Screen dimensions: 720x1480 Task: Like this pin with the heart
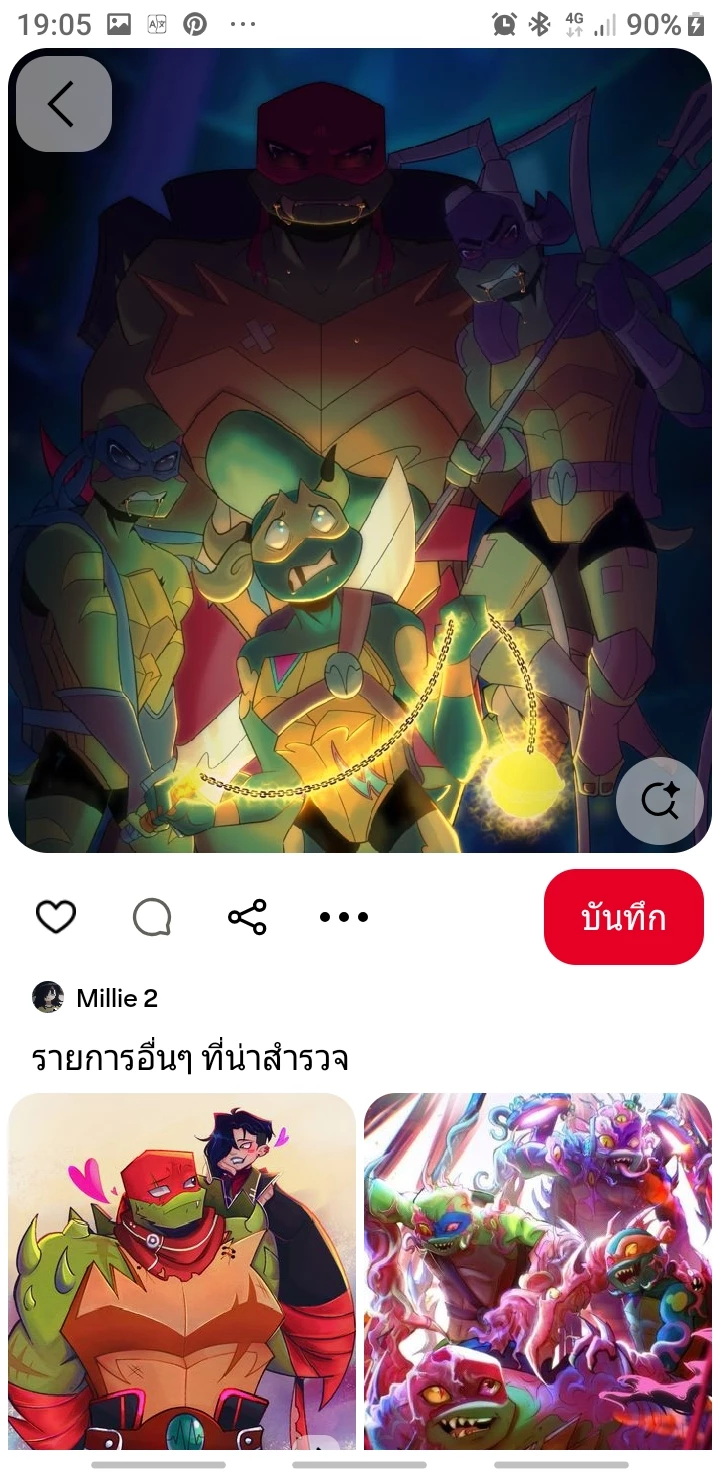point(56,916)
